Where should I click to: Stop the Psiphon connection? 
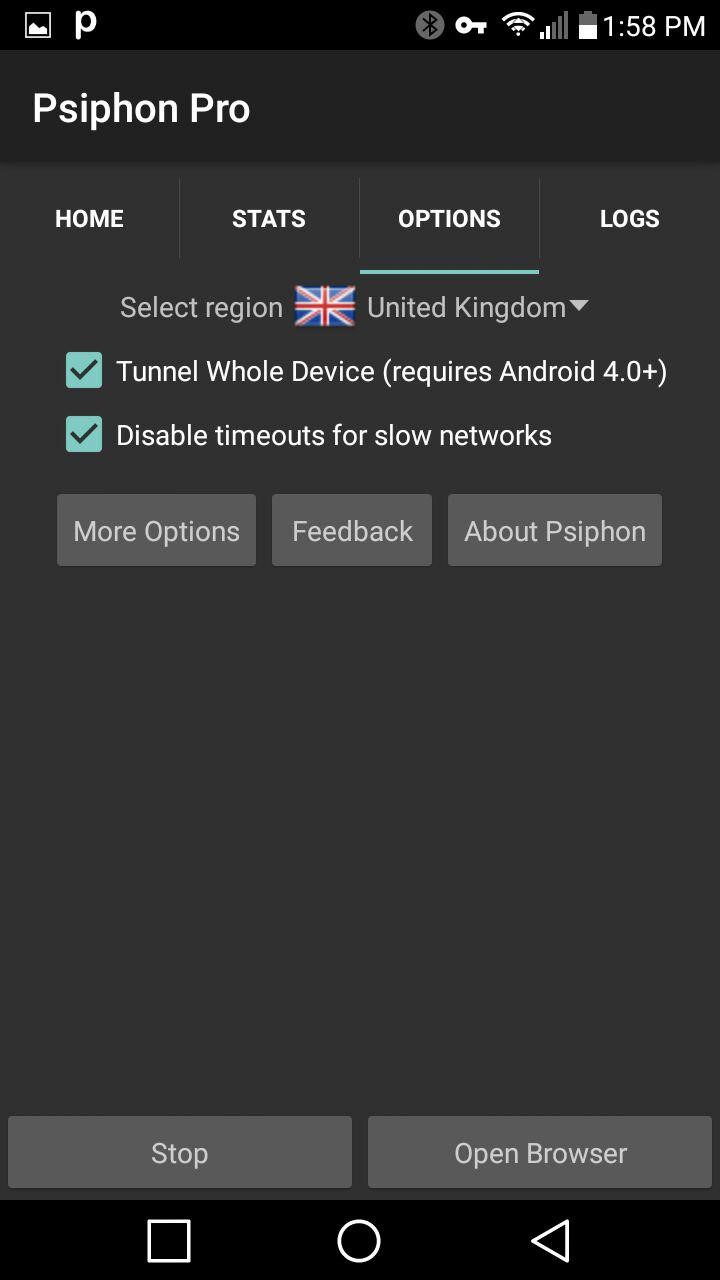pos(180,1153)
